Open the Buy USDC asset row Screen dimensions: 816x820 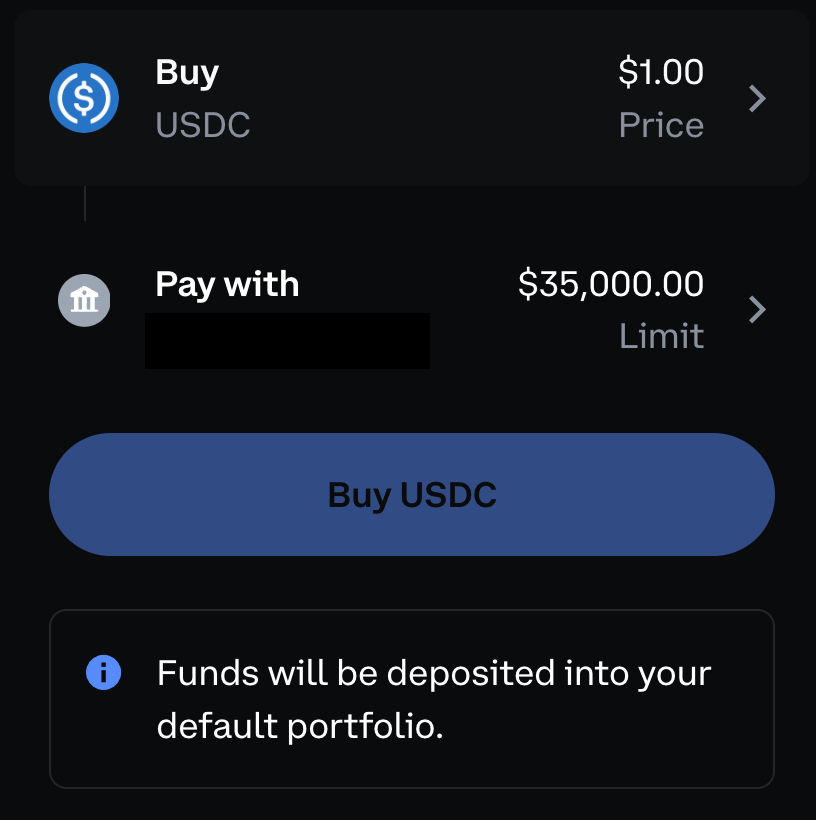(410, 99)
